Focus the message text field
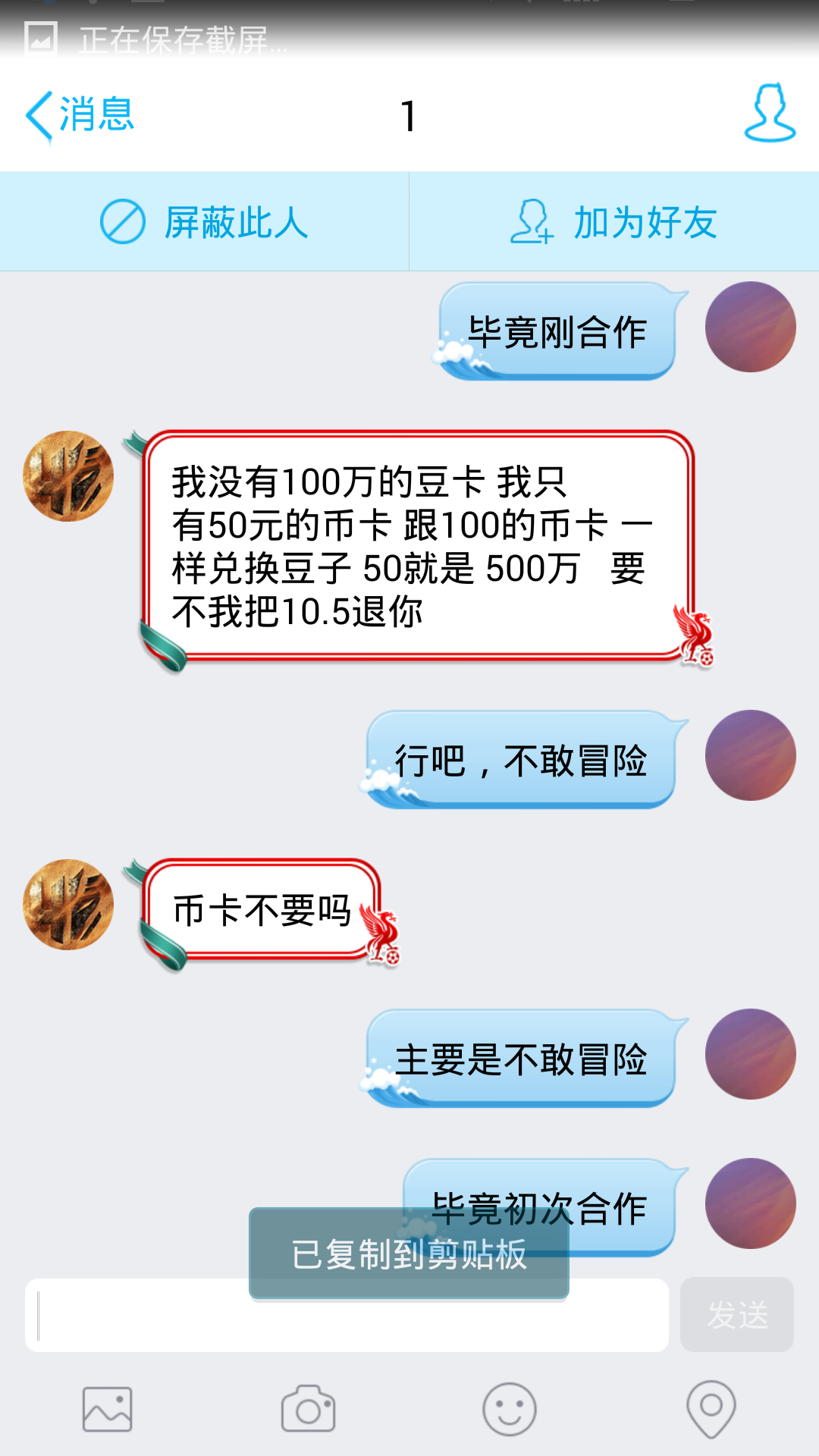 (x=347, y=1315)
